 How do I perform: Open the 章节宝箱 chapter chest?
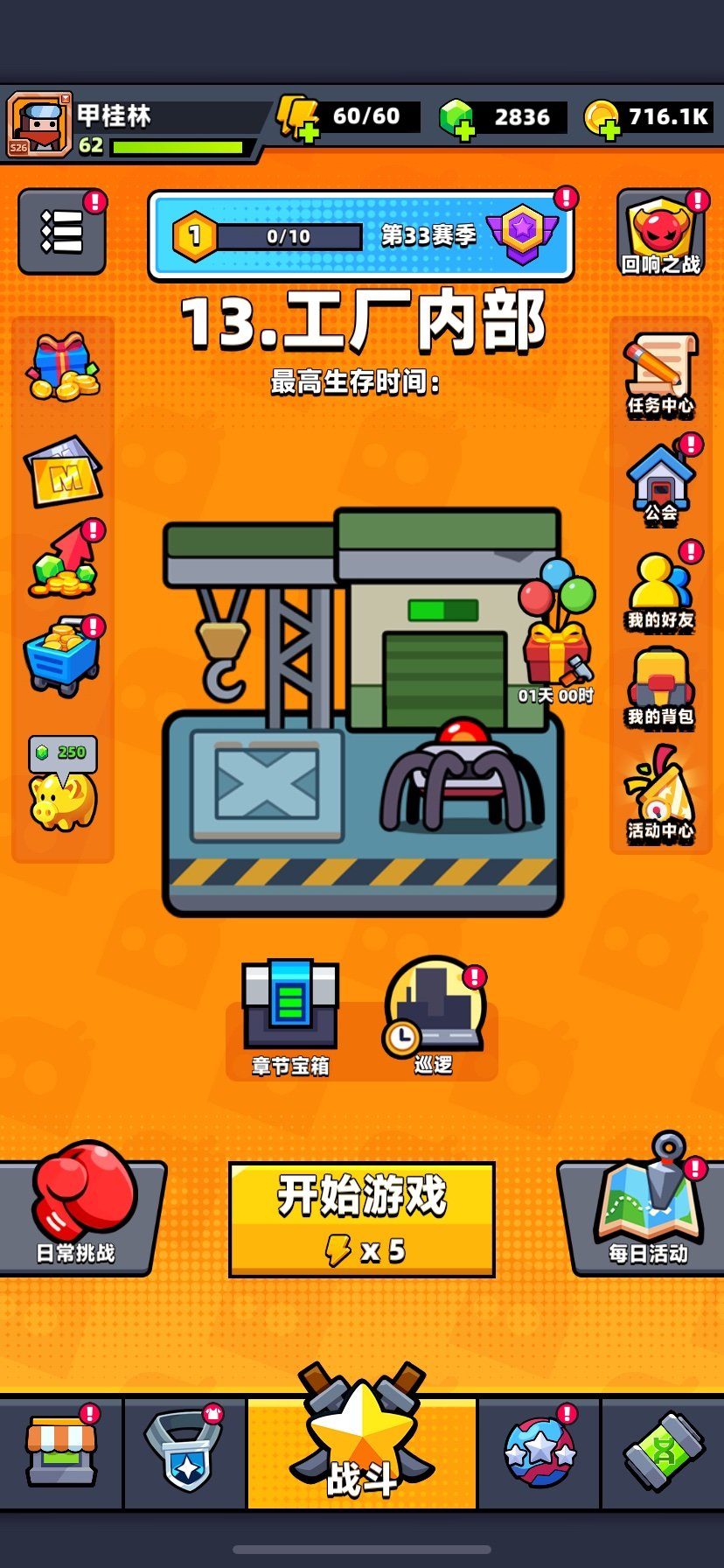[290, 1015]
